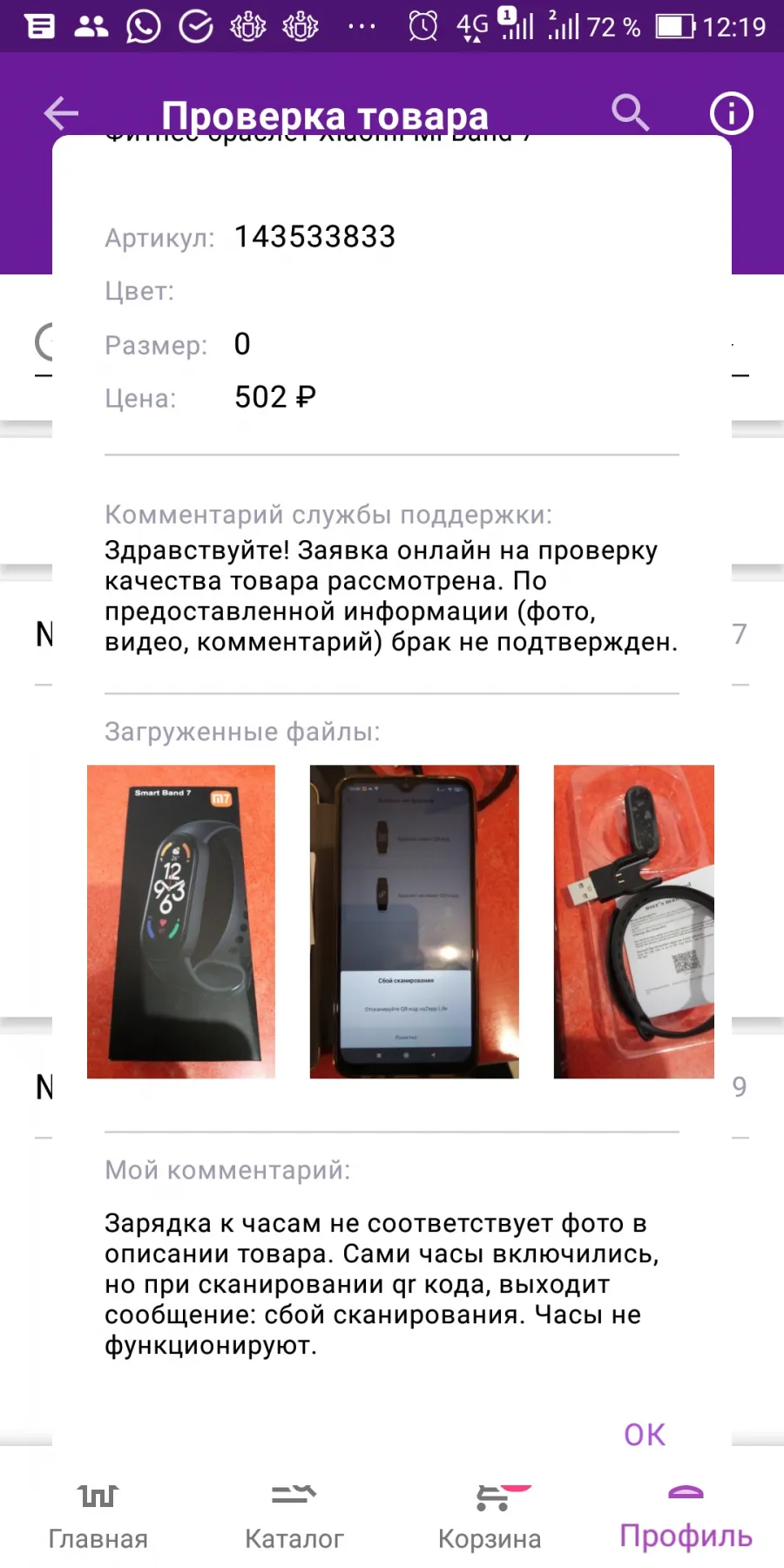Switch to the Главная tab
The image size is (784, 1568).
click(98, 1517)
